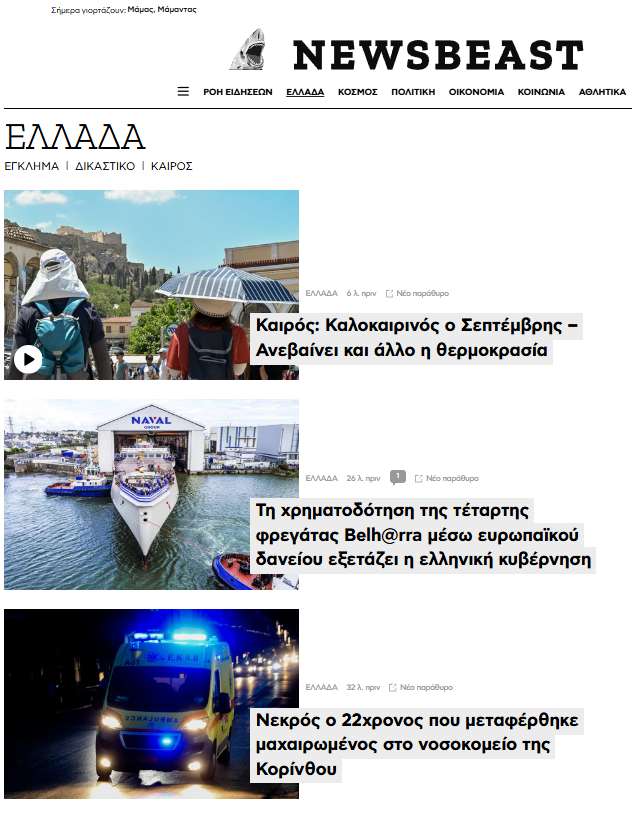Open the Belh@rra frigate article image
Viewport: 632px width, 815px height.
tap(151, 494)
